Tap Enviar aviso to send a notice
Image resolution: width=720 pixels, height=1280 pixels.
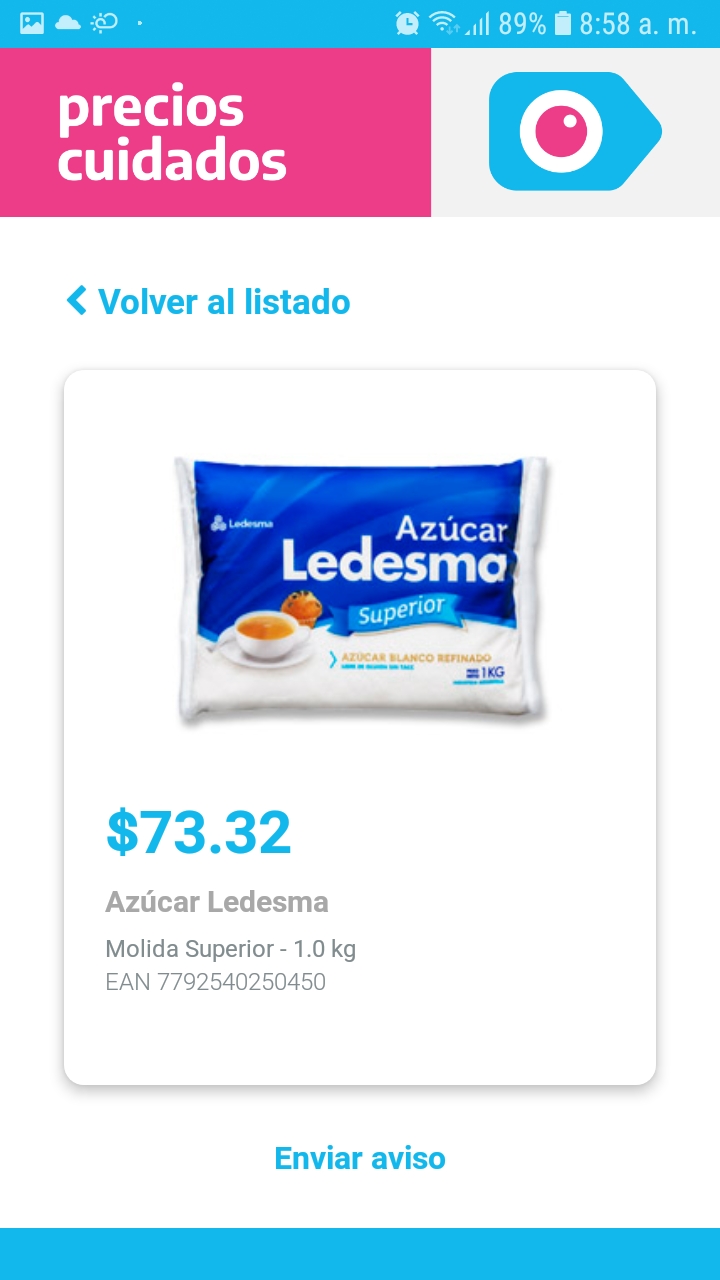pyautogui.click(x=360, y=1158)
